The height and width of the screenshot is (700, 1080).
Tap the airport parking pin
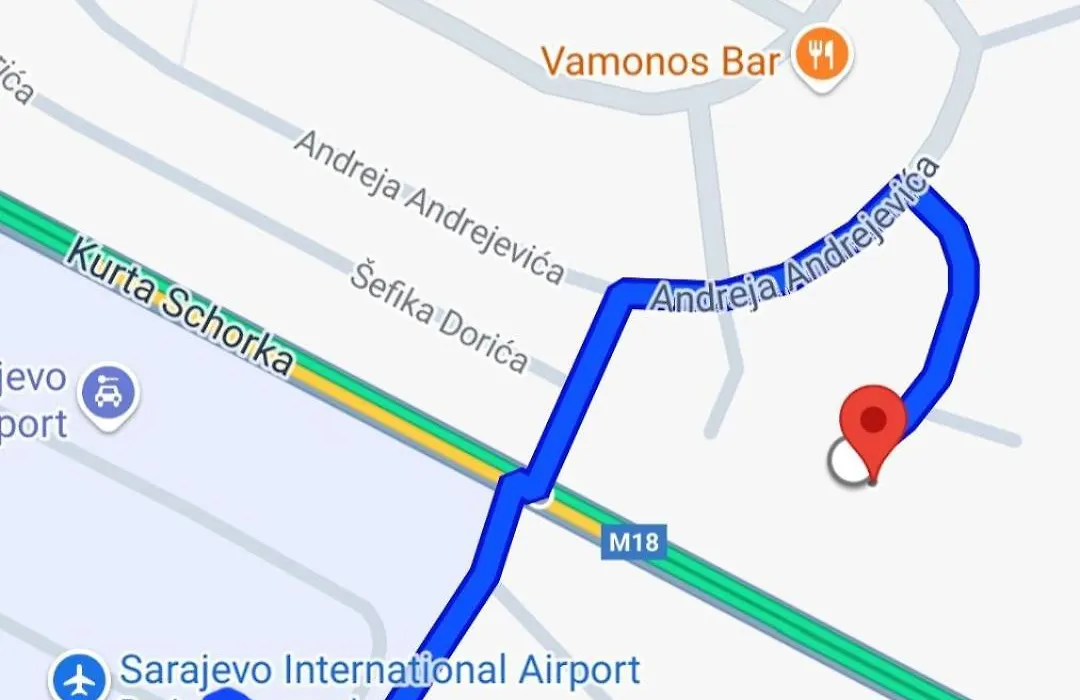[x=107, y=393]
